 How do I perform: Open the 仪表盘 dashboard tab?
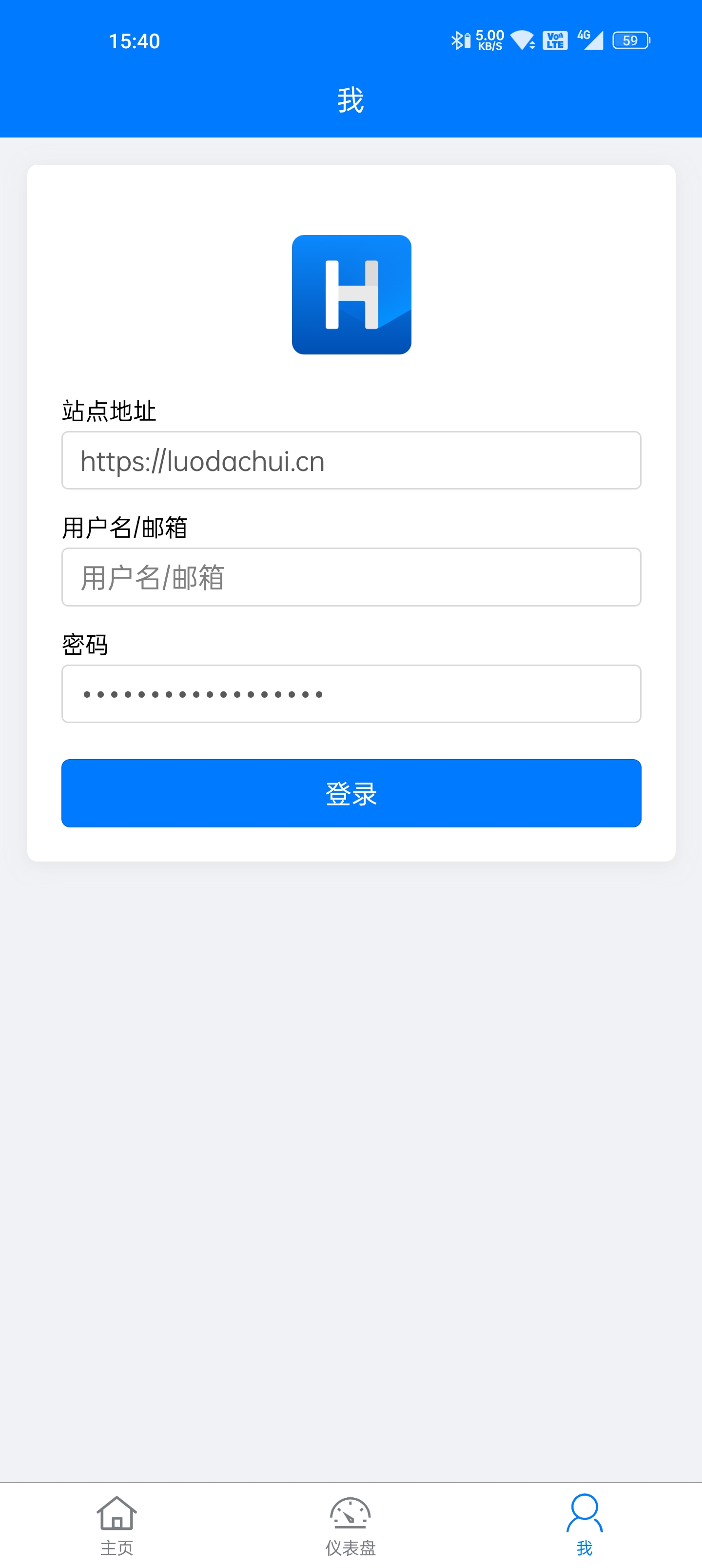pos(351,1524)
